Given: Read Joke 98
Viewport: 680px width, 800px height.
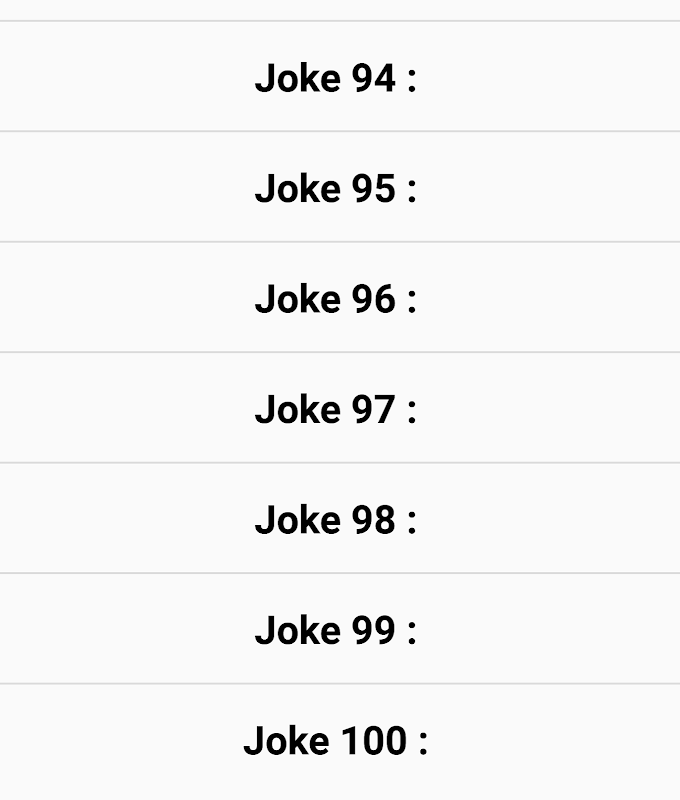Looking at the screenshot, I should (336, 520).
